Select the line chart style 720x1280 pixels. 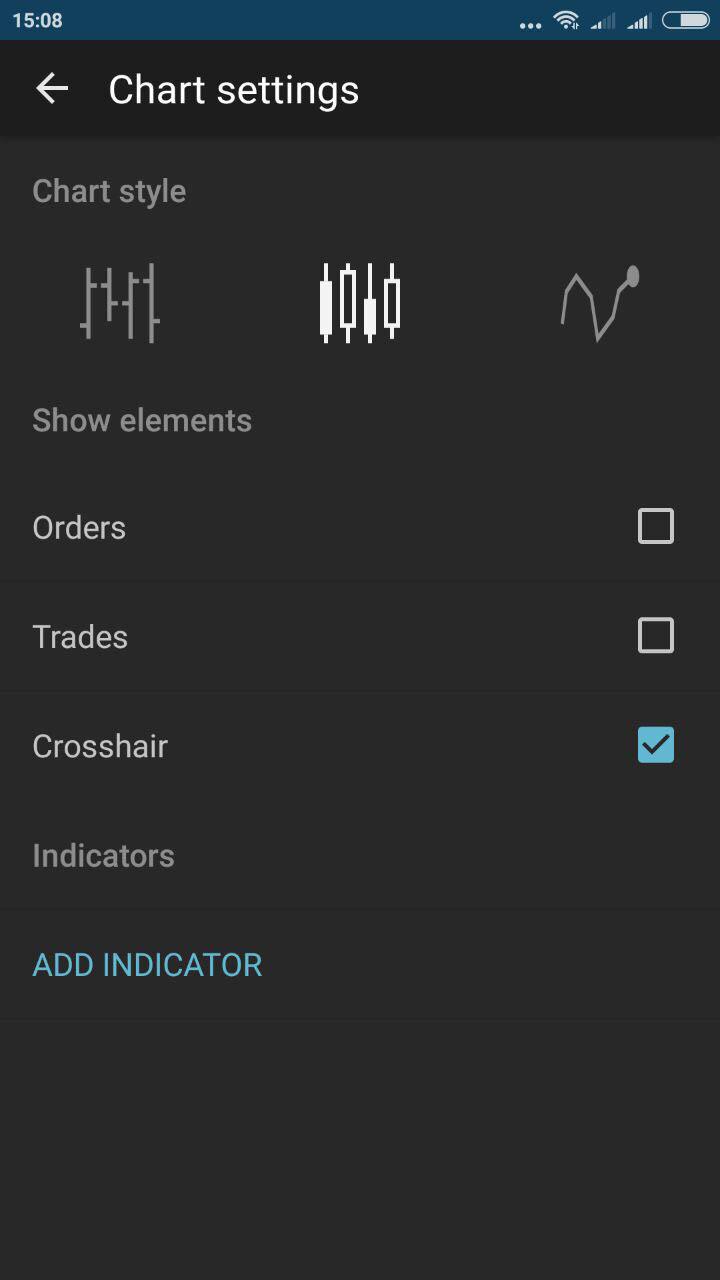click(x=600, y=303)
